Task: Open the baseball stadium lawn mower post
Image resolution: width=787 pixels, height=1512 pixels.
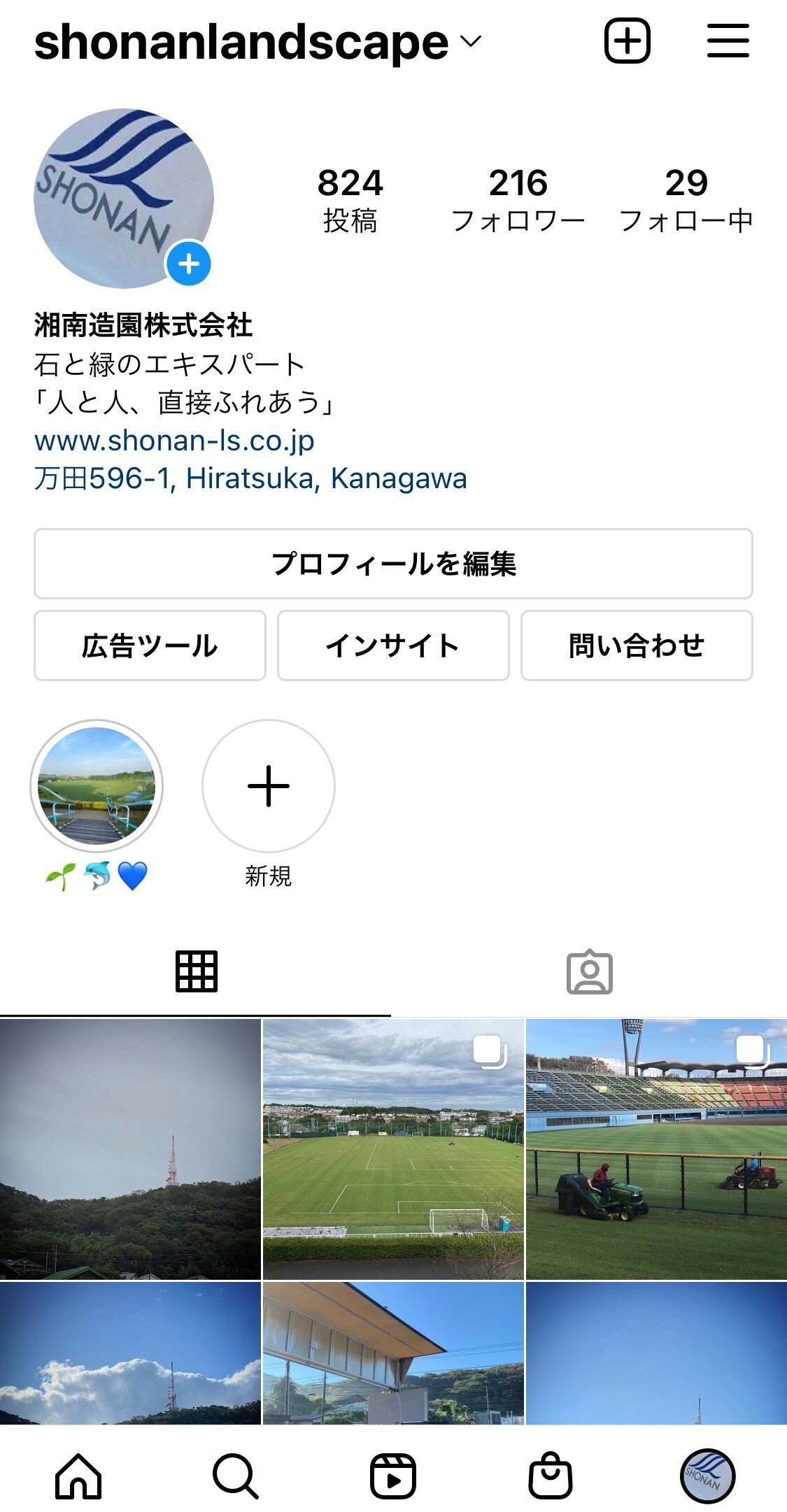Action: point(656,1149)
